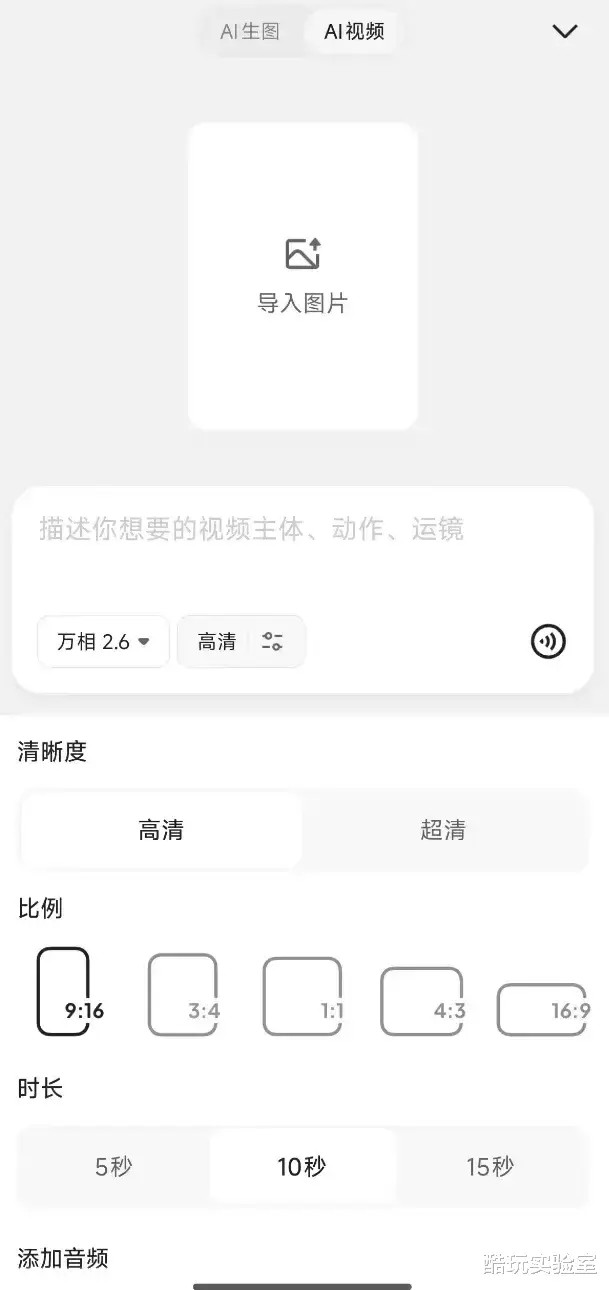The image size is (609, 1290).
Task: Tap 导入图片 to import a picture
Action: (x=303, y=276)
